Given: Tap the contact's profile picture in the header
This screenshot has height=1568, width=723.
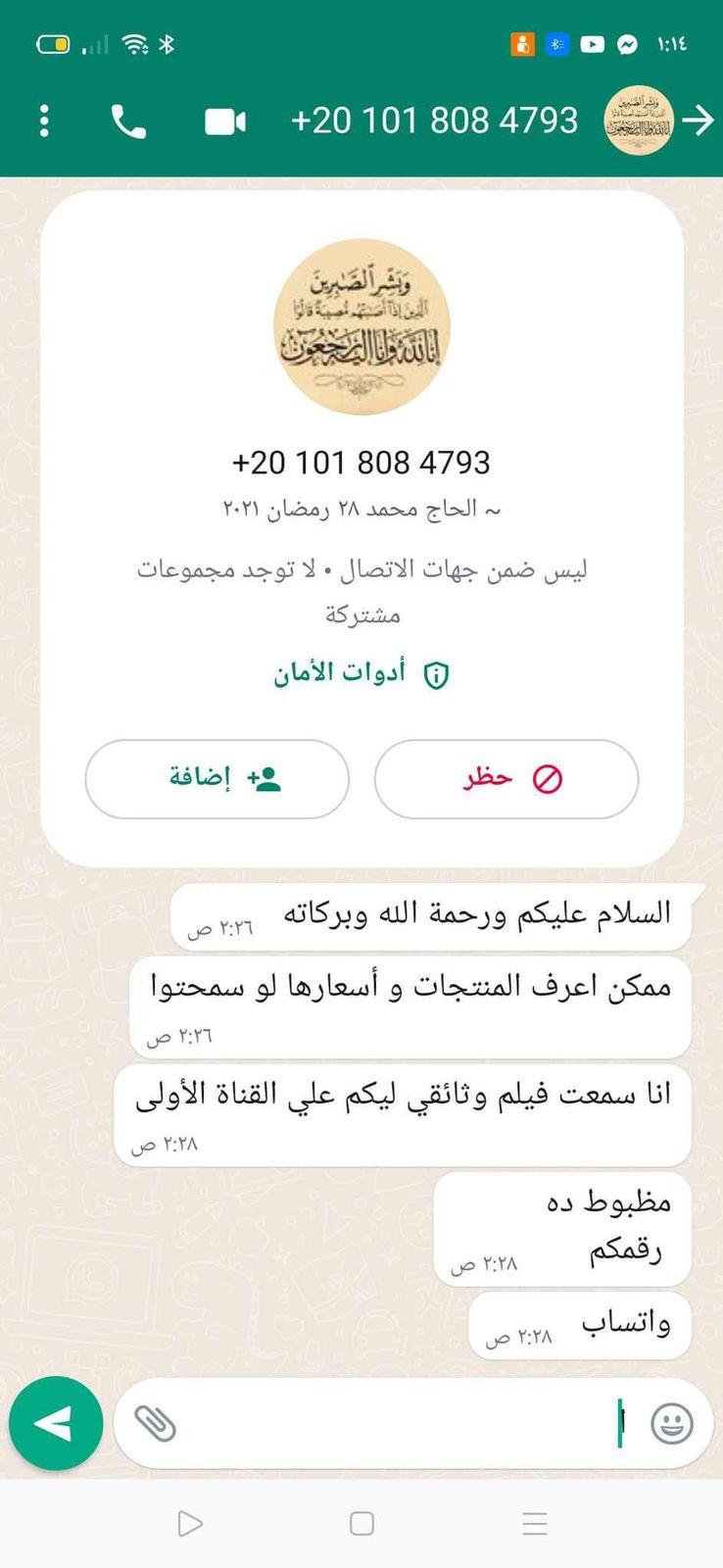Looking at the screenshot, I should click(x=639, y=120).
